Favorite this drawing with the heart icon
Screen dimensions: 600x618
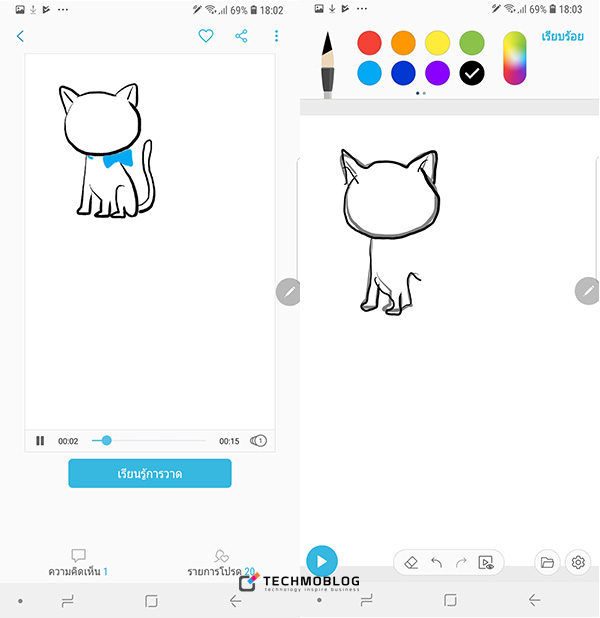pos(205,37)
